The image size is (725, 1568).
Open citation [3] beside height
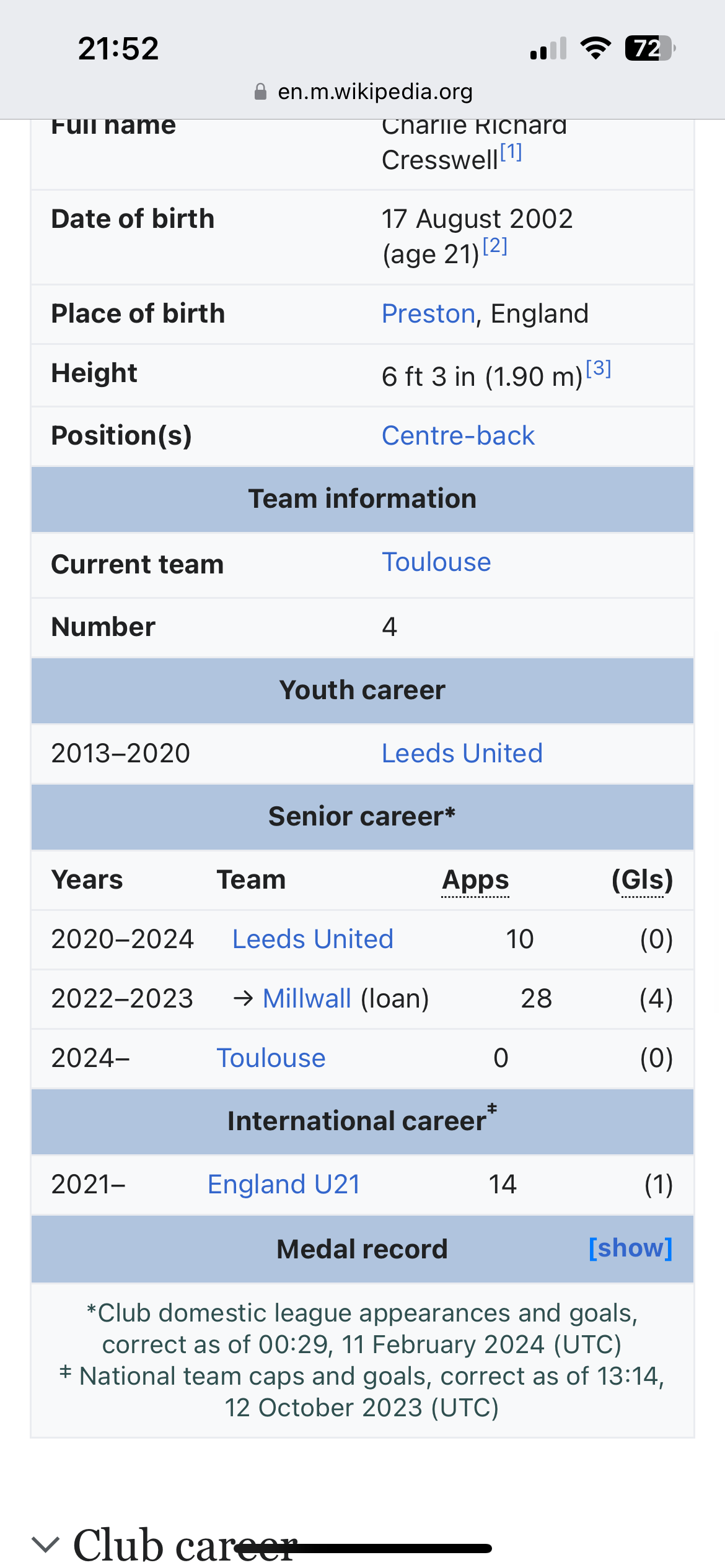[599, 368]
